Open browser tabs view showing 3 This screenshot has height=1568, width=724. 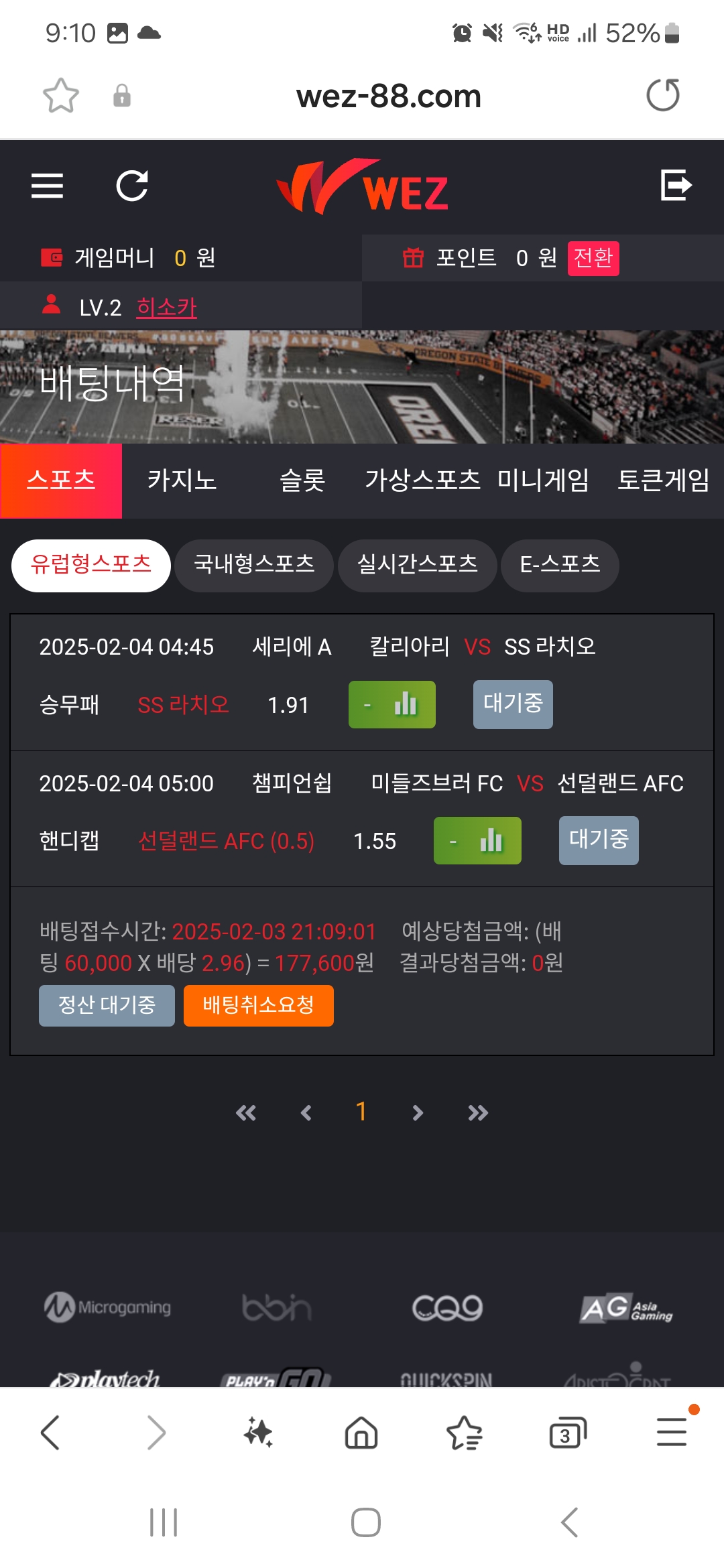[x=567, y=1433]
